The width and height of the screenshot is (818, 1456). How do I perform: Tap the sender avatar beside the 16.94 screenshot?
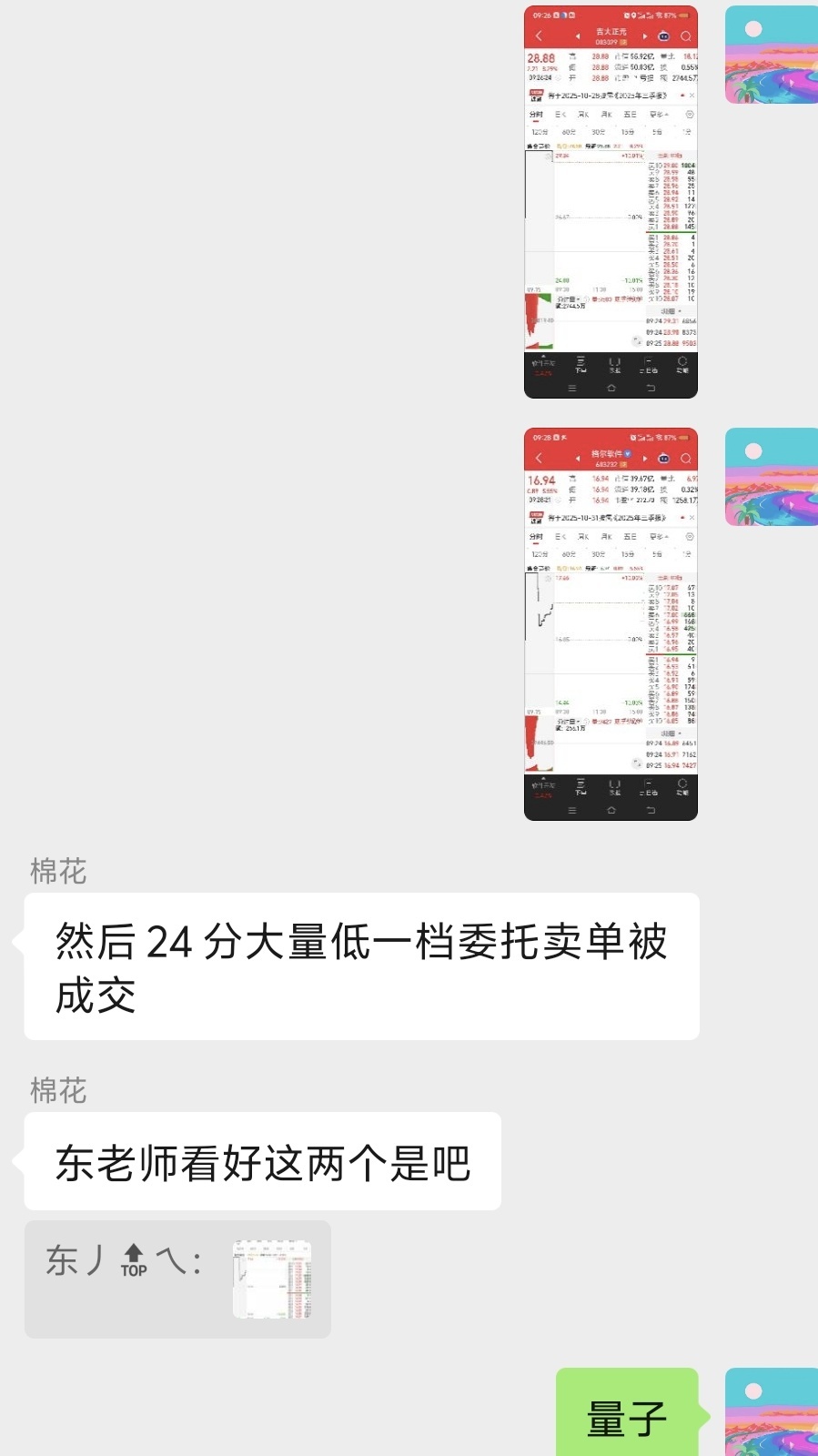(x=771, y=477)
